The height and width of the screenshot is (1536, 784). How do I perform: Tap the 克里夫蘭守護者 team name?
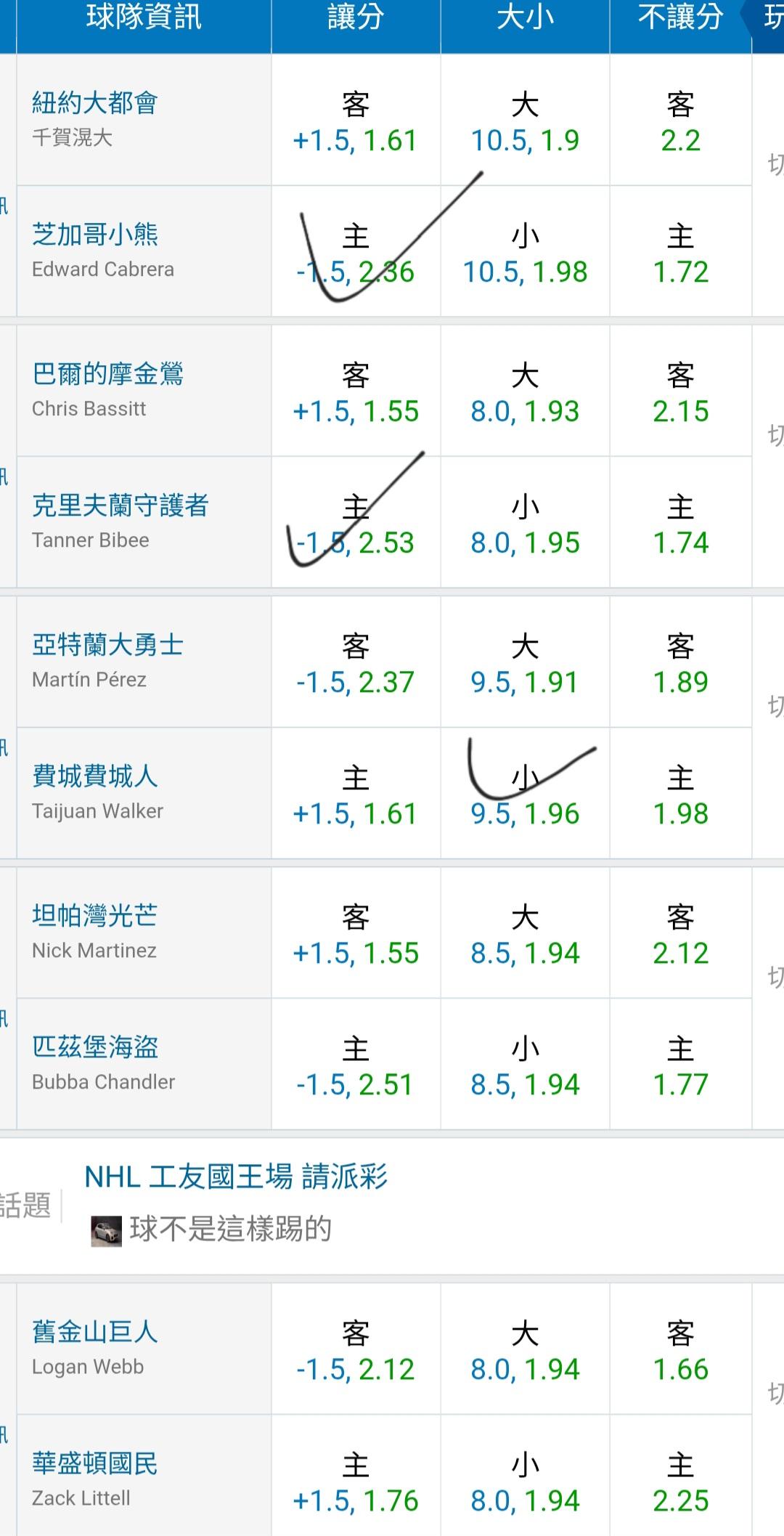point(121,505)
